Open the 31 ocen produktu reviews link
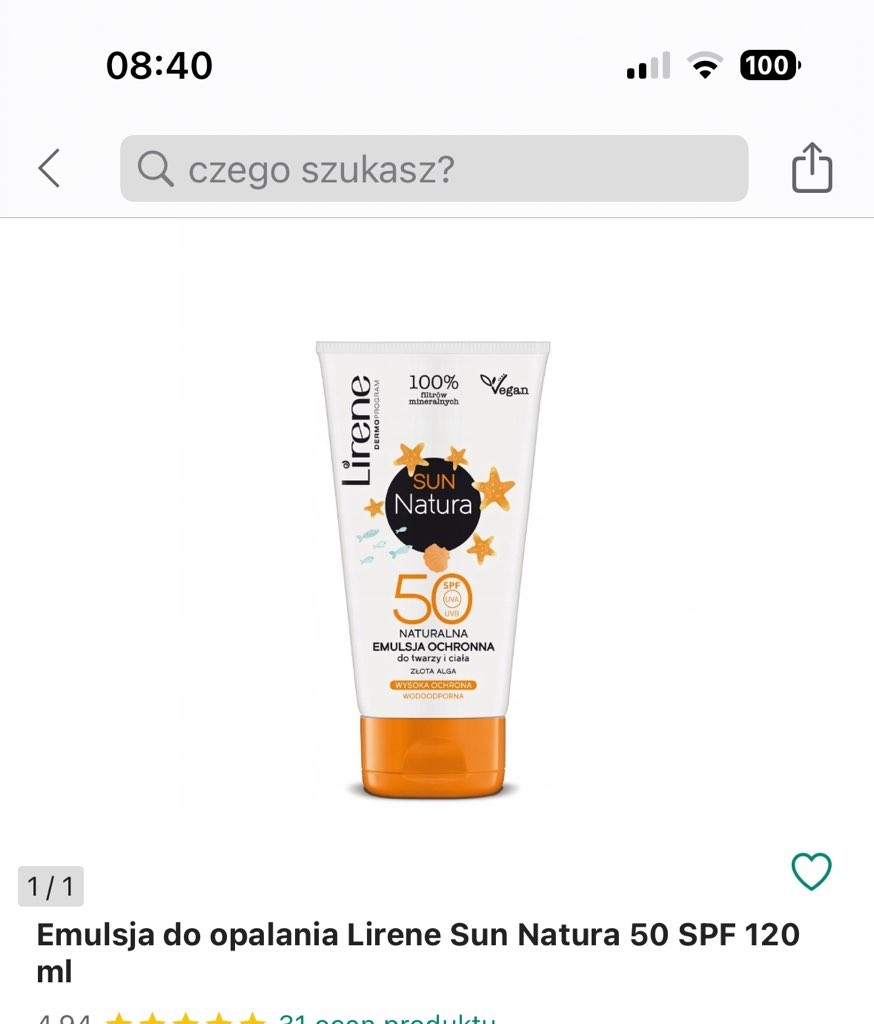Image resolution: width=874 pixels, height=1024 pixels. [x=387, y=1018]
